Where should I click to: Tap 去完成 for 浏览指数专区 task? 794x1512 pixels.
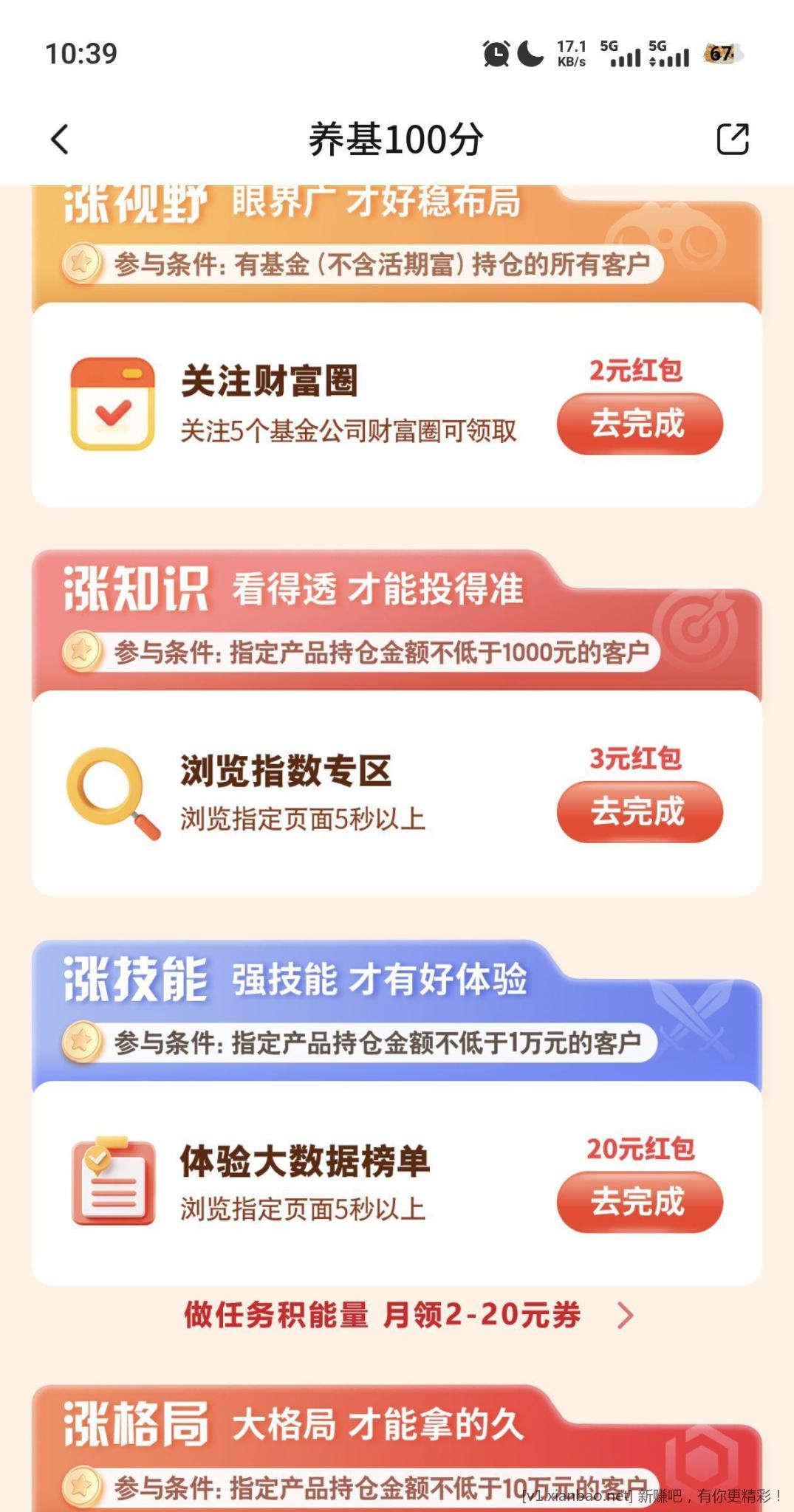point(639,811)
